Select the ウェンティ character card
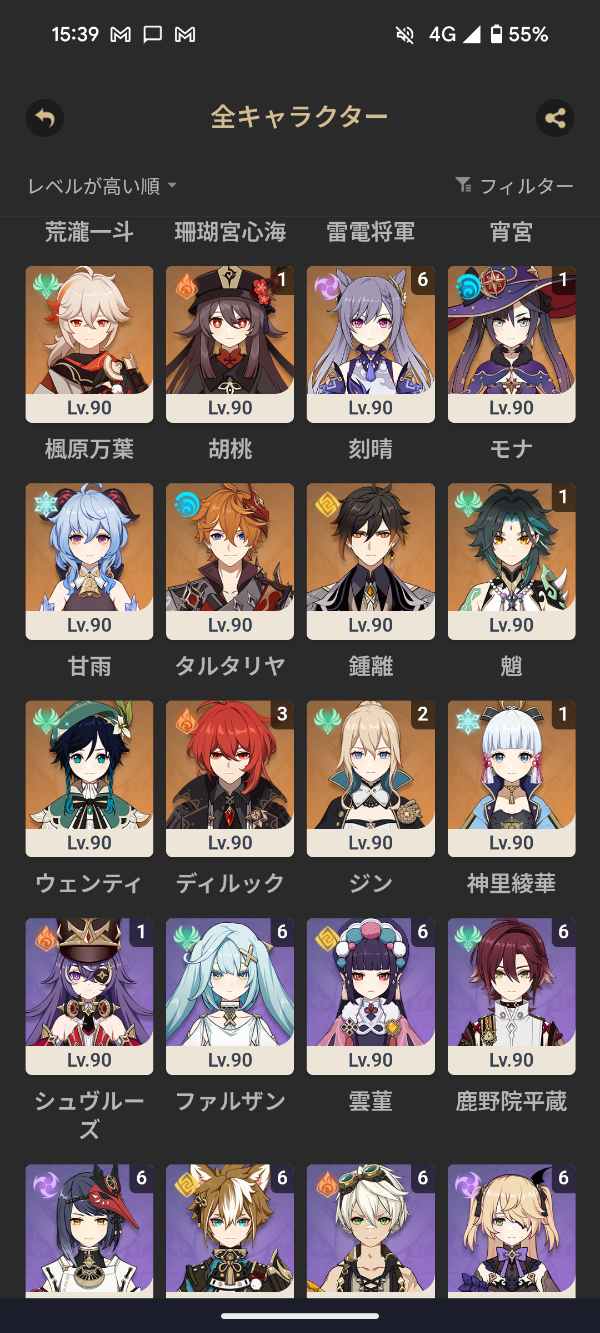Screen dimensions: 600x1333 pos(89,778)
